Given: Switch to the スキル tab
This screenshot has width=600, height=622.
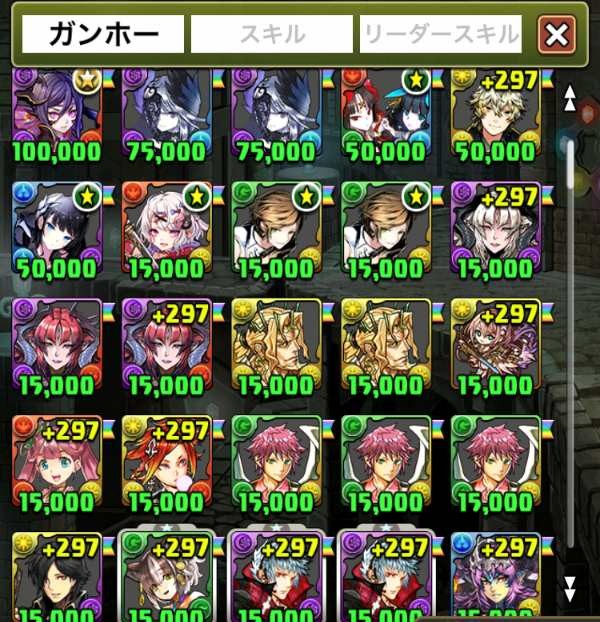Looking at the screenshot, I should click(272, 35).
